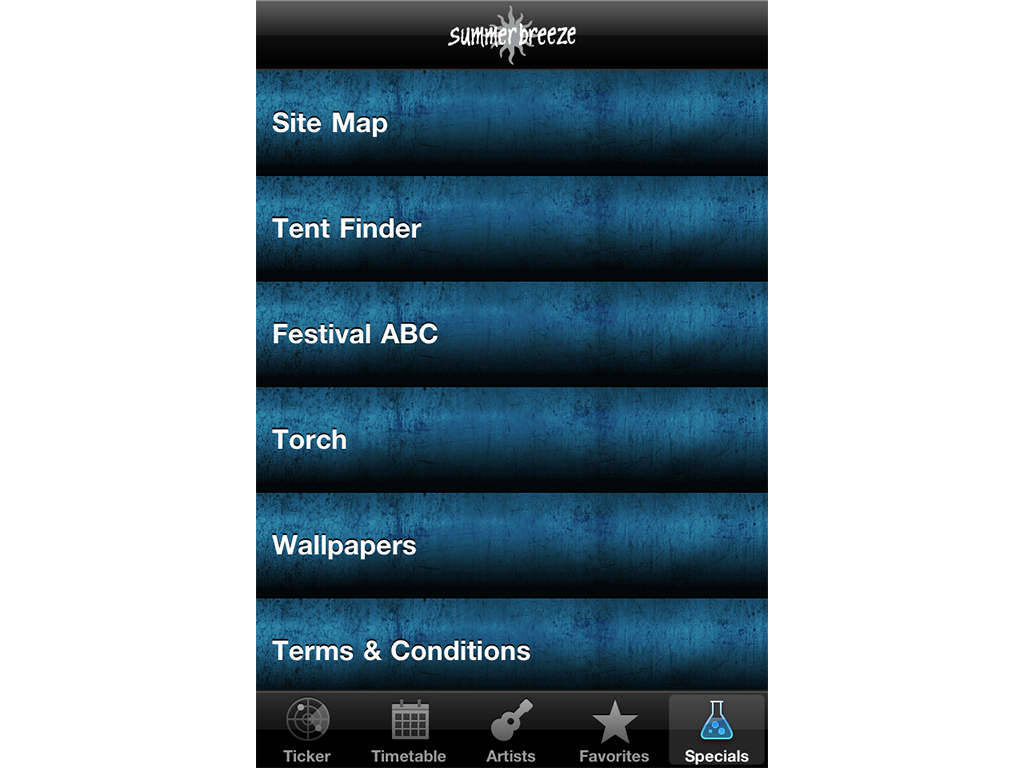Open the Site Map
This screenshot has height=768, width=1024.
[x=511, y=123]
